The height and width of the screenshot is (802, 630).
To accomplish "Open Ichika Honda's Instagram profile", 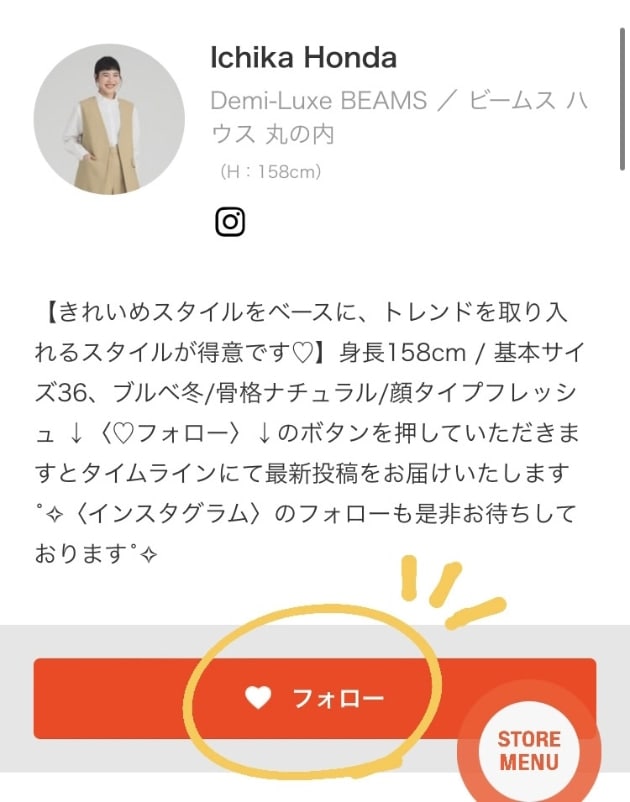I will point(230,221).
